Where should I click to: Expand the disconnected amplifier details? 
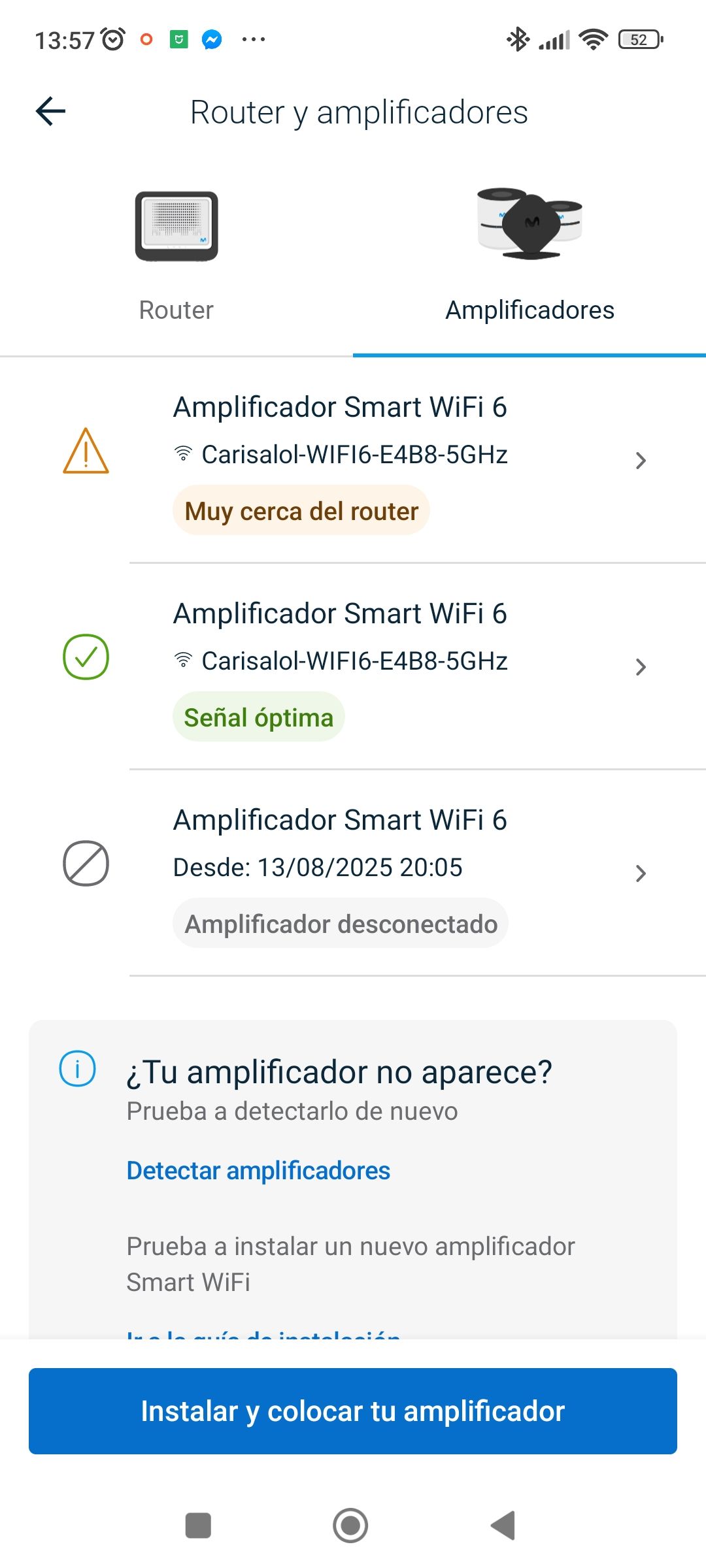(x=641, y=873)
